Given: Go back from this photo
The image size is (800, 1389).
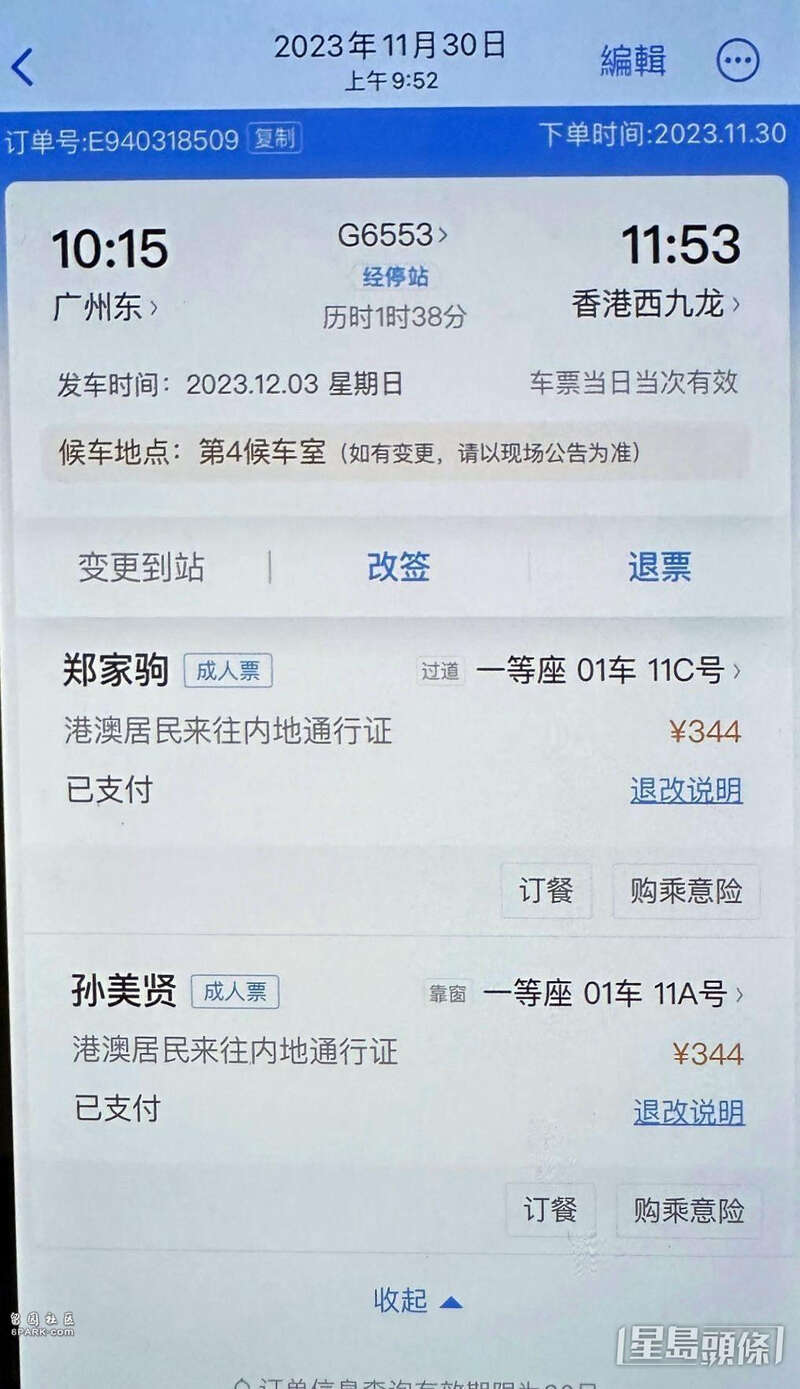Looking at the screenshot, I should [24, 67].
